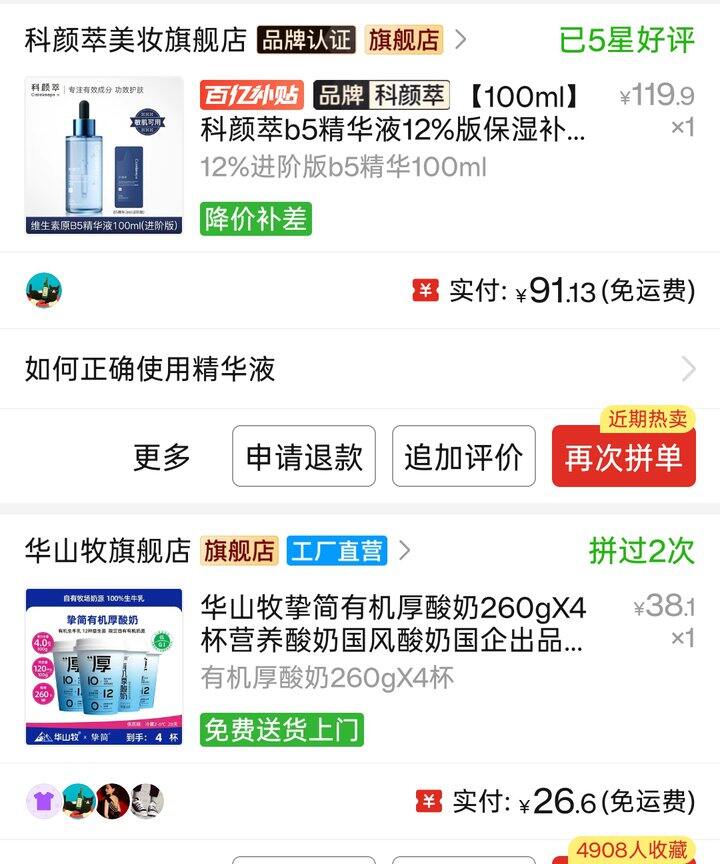Open the 华山牧旗舰店 store page
Image resolution: width=720 pixels, height=864 pixels.
[x=107, y=550]
